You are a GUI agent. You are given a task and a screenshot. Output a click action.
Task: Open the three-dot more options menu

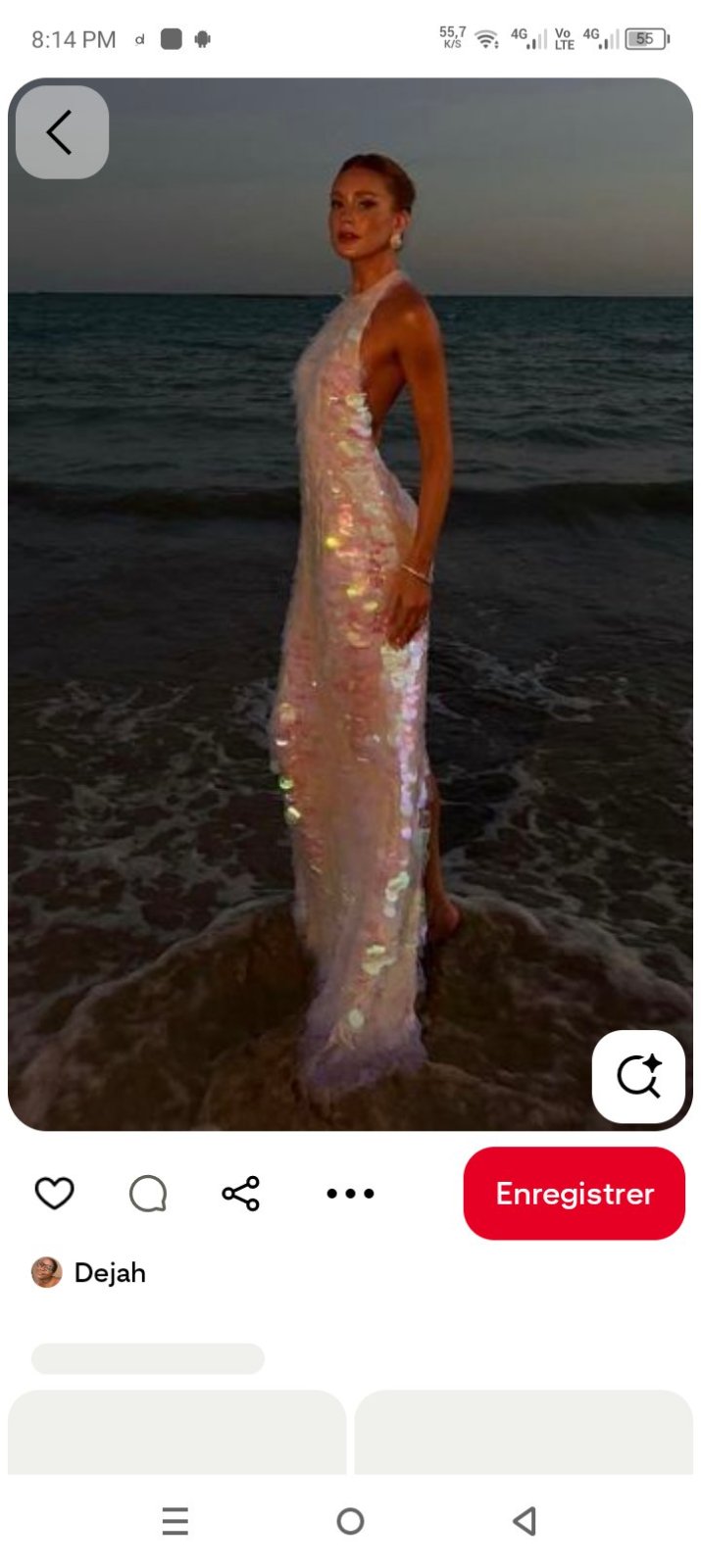click(350, 1193)
